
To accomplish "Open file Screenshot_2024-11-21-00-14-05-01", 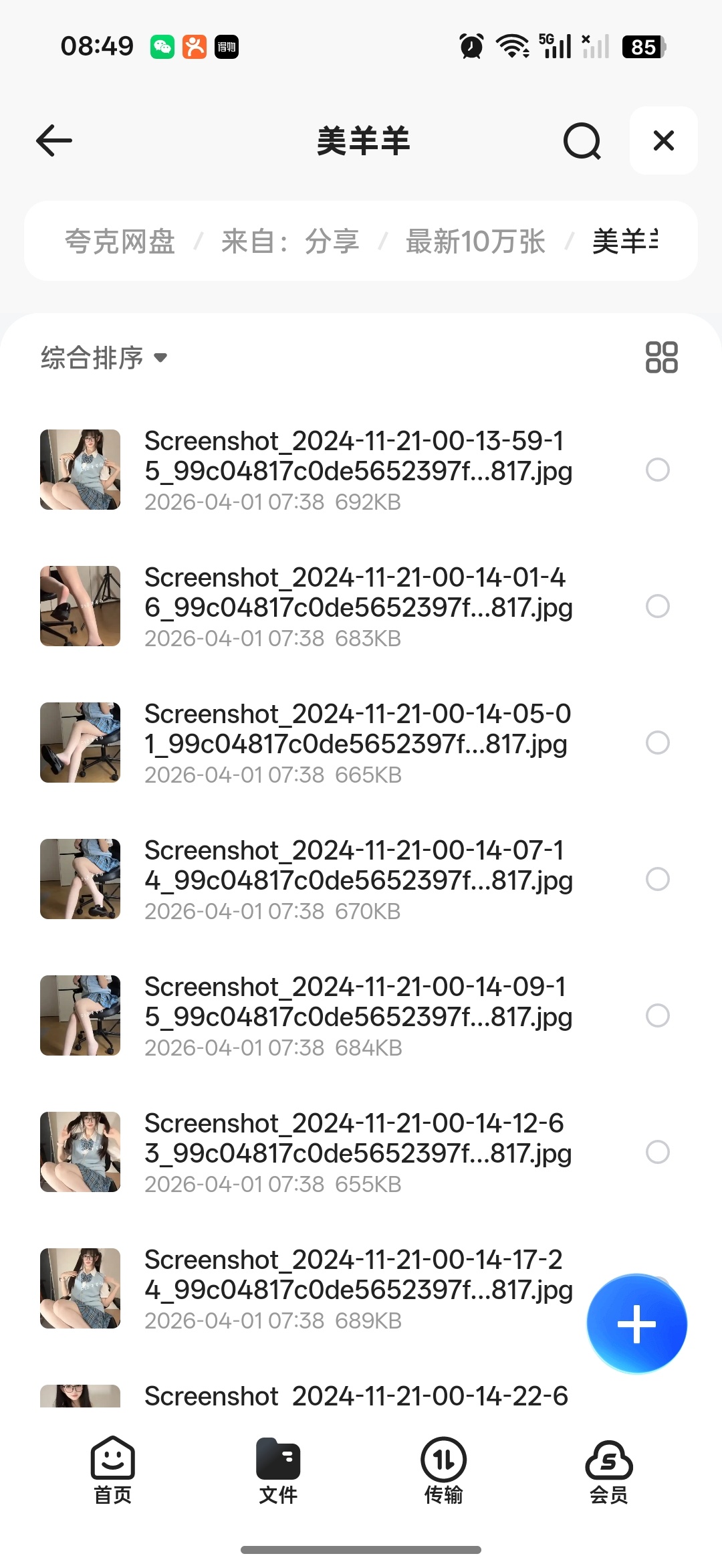I will (x=358, y=743).
